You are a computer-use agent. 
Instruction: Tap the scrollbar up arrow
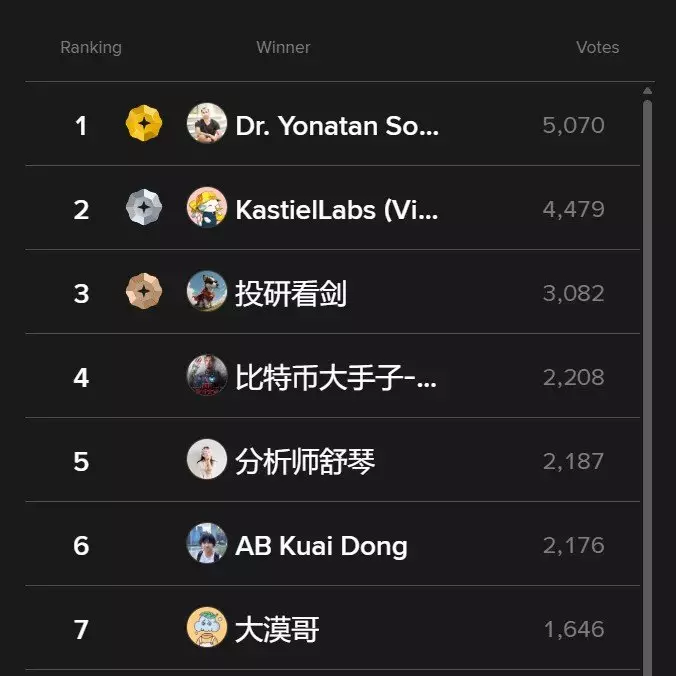(647, 92)
